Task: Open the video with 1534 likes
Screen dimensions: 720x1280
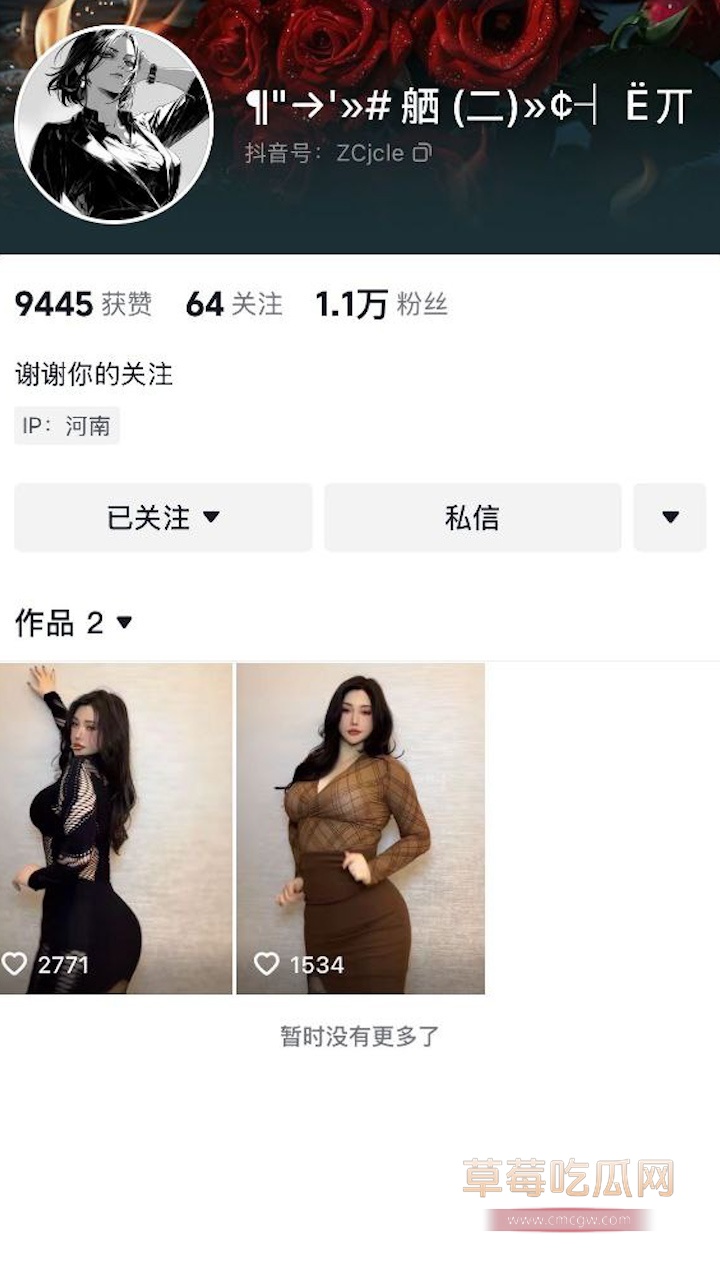Action: click(360, 828)
